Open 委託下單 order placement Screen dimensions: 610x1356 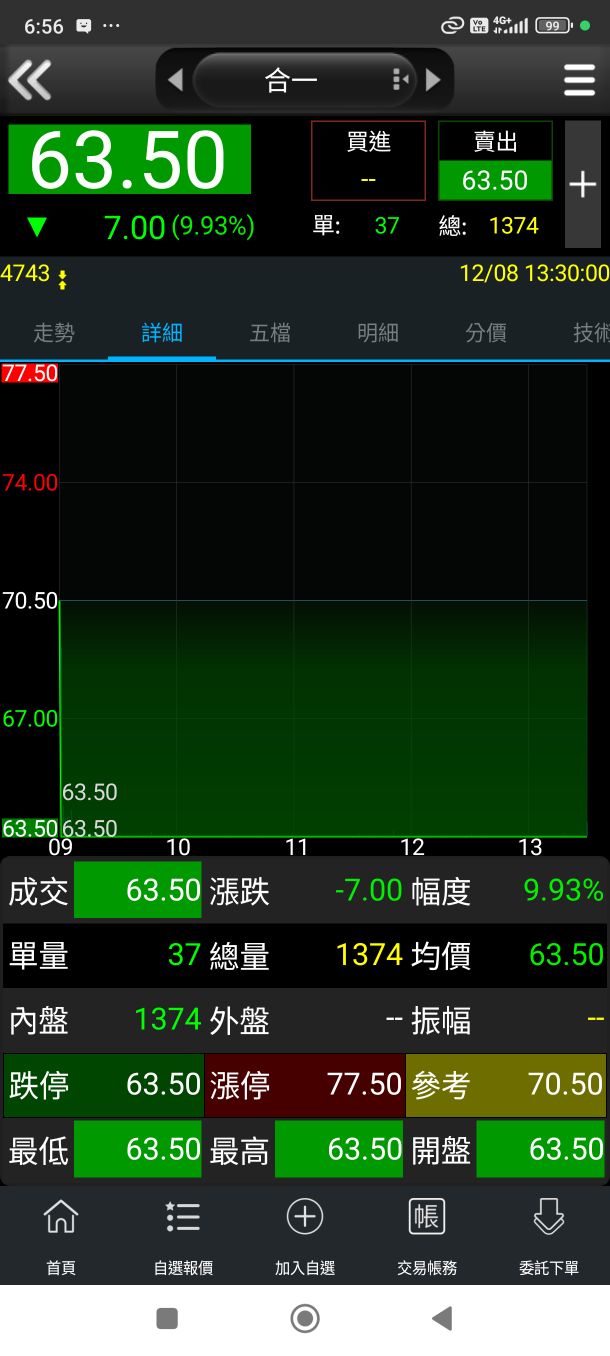point(549,1236)
